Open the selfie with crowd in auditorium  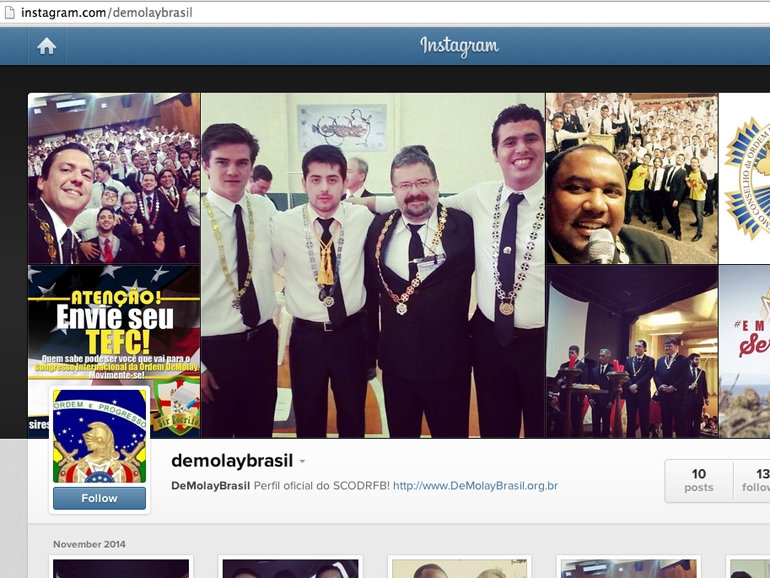(x=114, y=179)
